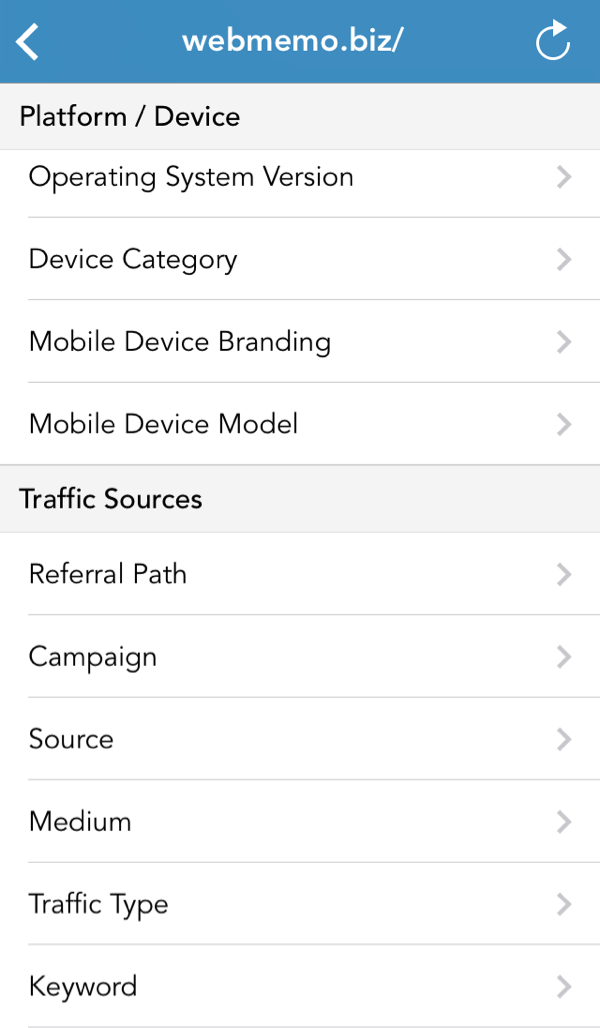Viewport: 600px width, 1028px height.
Task: Go back using the header arrow
Action: coord(28,42)
